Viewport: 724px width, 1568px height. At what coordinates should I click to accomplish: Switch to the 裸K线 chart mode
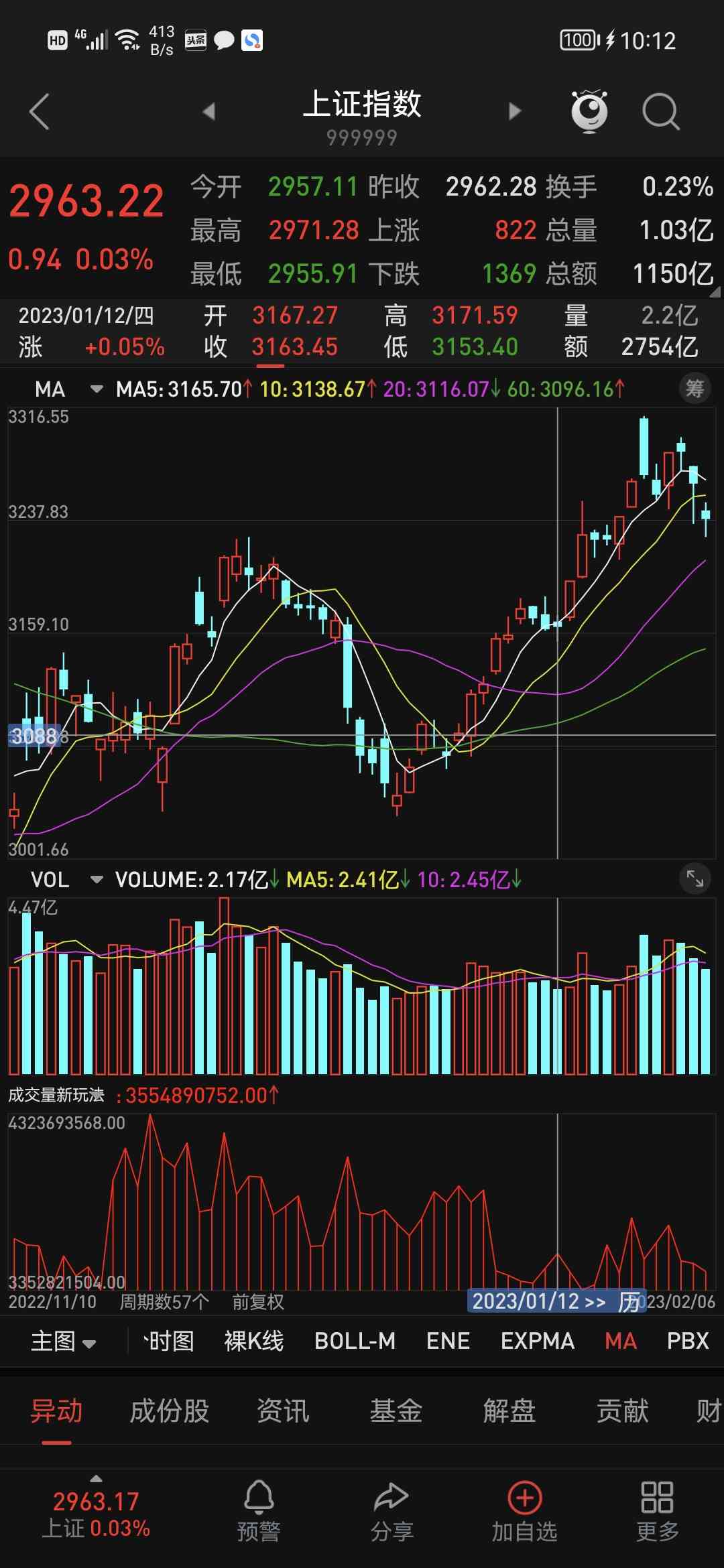click(x=253, y=1342)
